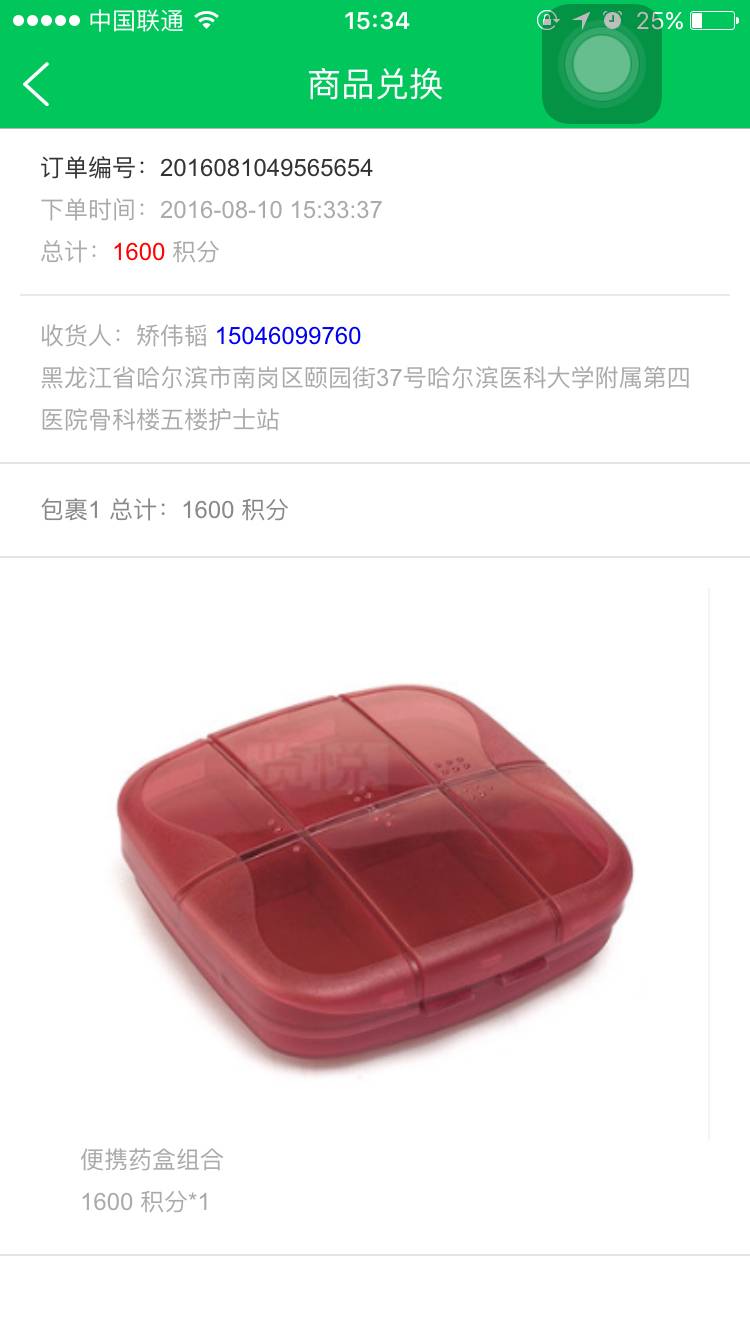
Task: Tap the blue phone number 15046099760
Action: tap(288, 336)
